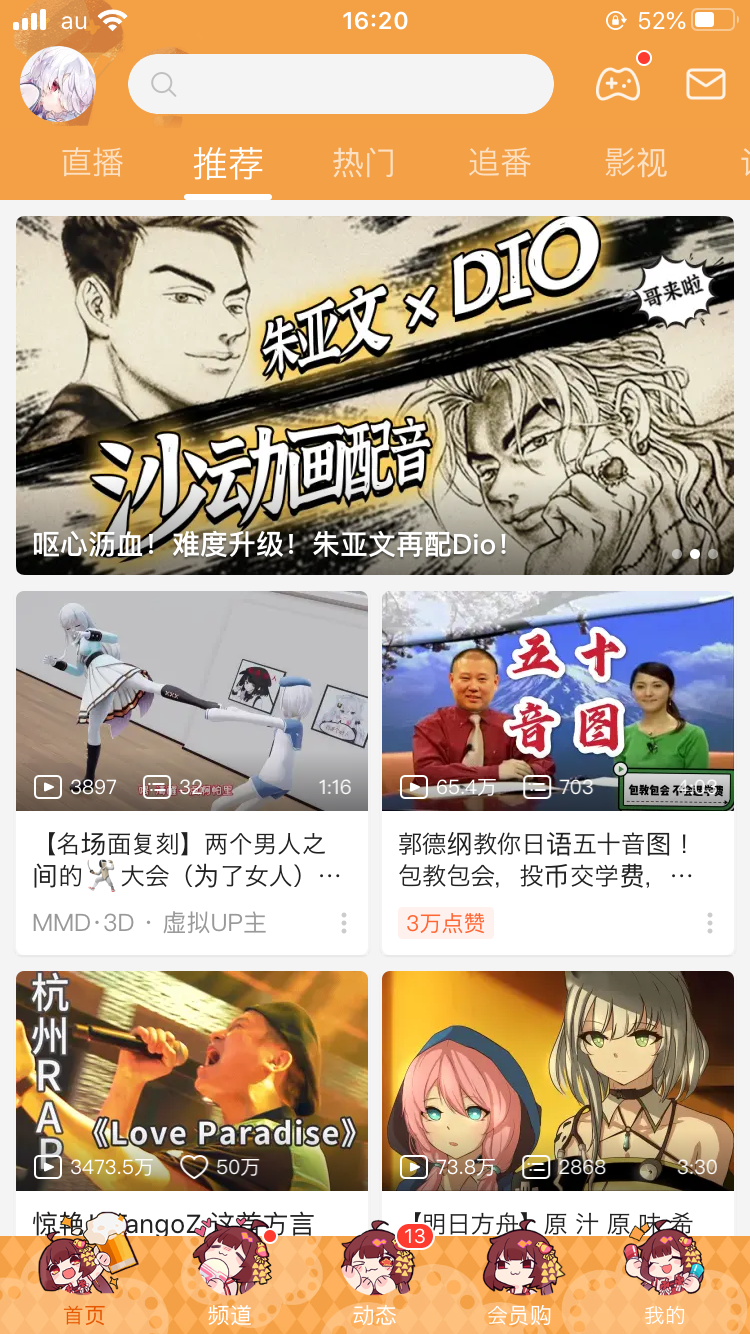Open messages via the envelope icon

[704, 84]
